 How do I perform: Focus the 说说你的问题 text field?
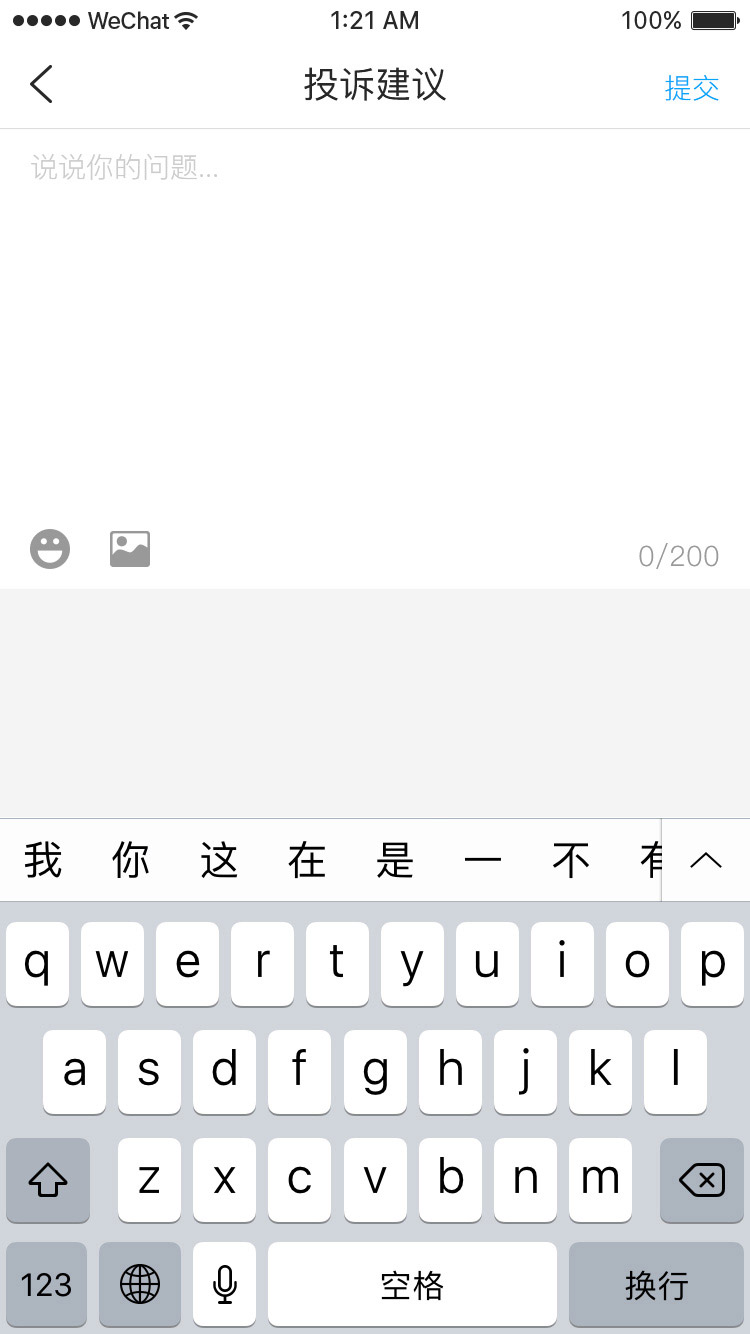pos(375,320)
